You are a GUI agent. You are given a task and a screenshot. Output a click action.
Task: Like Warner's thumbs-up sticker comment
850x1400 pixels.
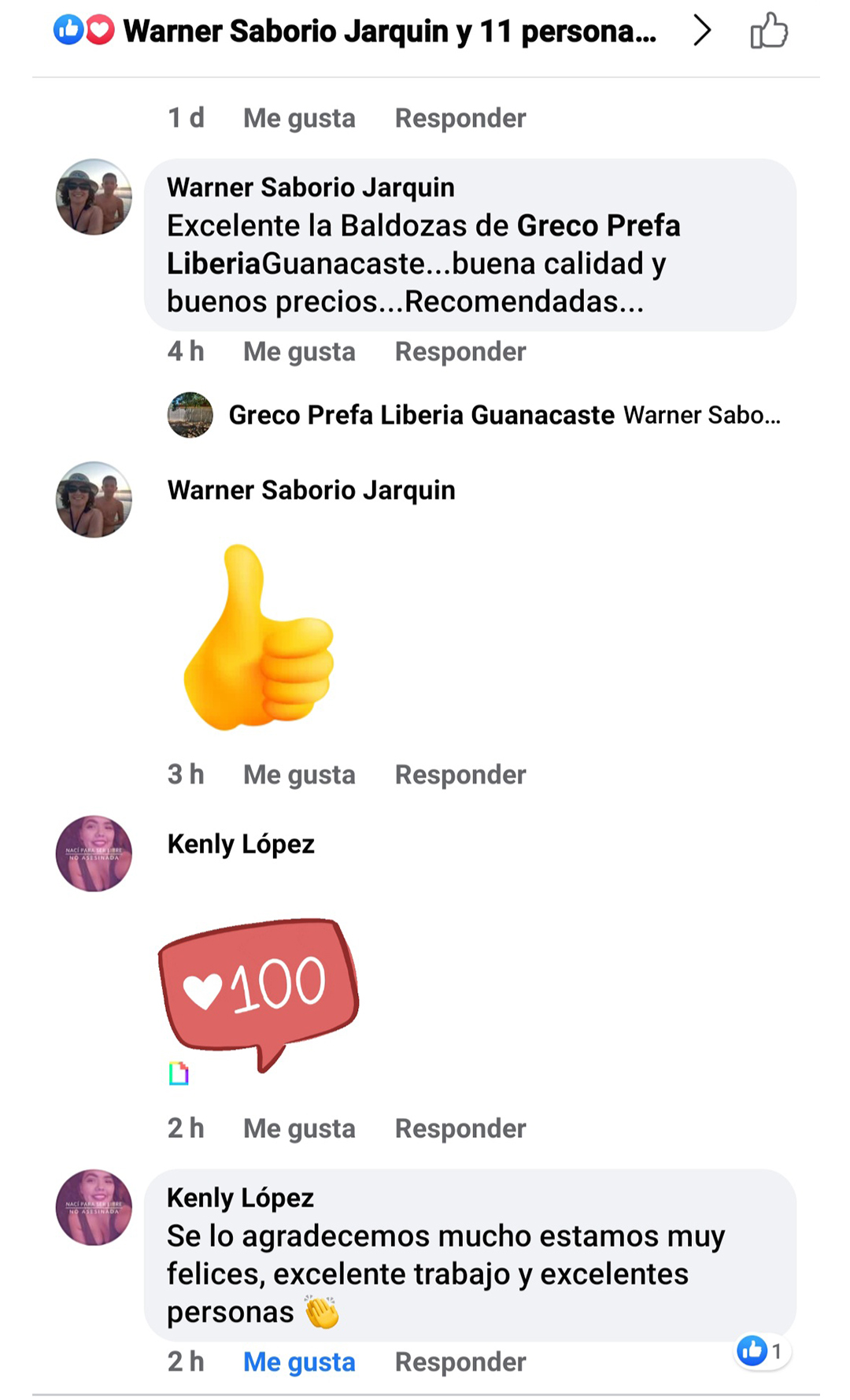[x=299, y=775]
